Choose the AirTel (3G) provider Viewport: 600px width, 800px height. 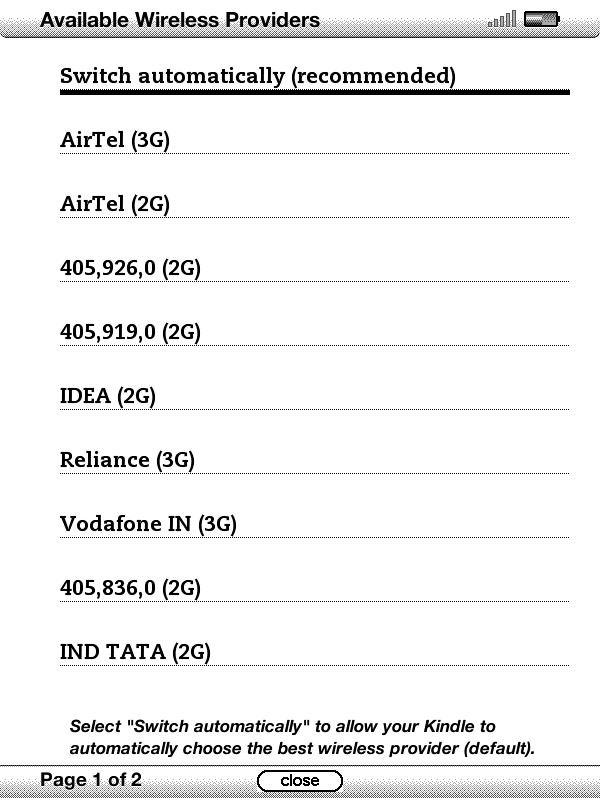coord(115,141)
